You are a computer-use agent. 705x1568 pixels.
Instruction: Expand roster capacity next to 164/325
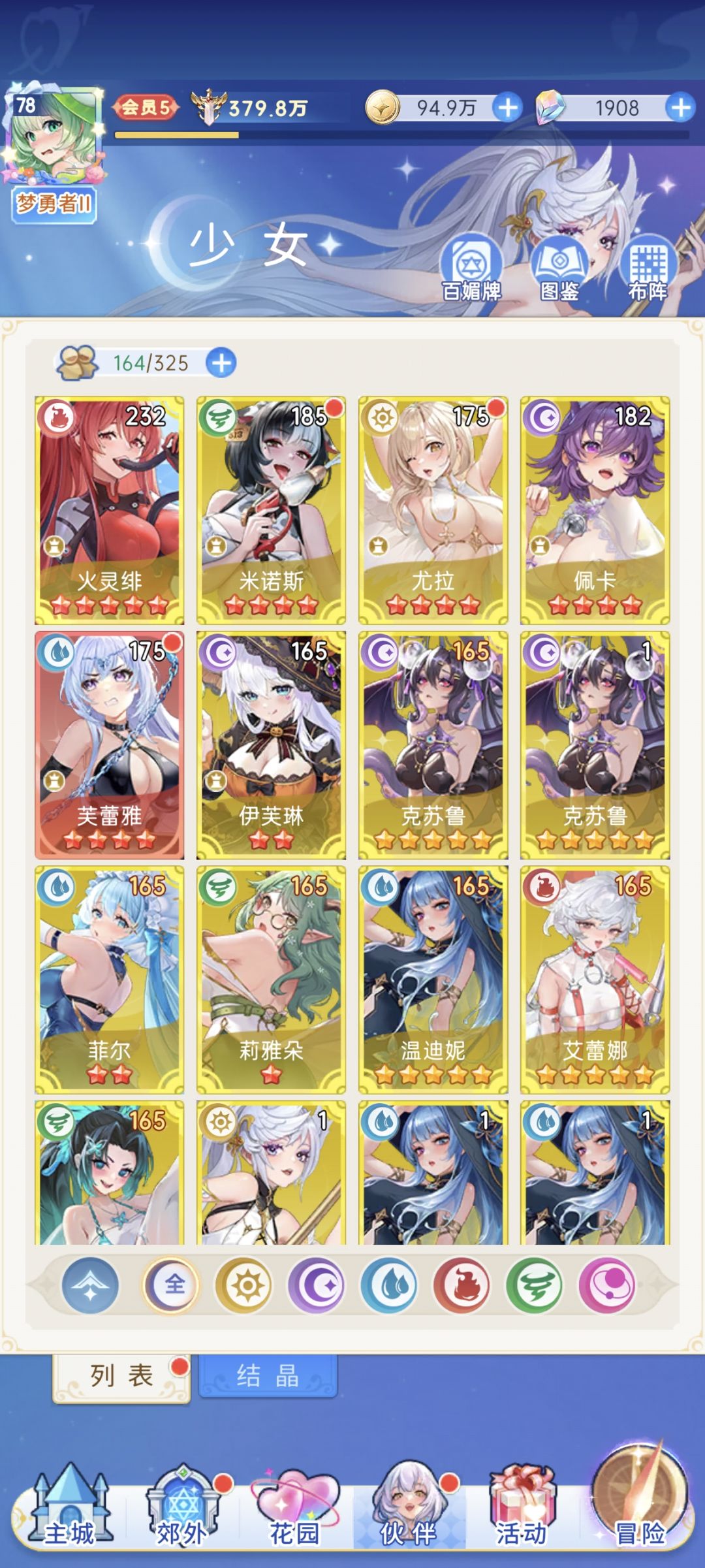221,363
